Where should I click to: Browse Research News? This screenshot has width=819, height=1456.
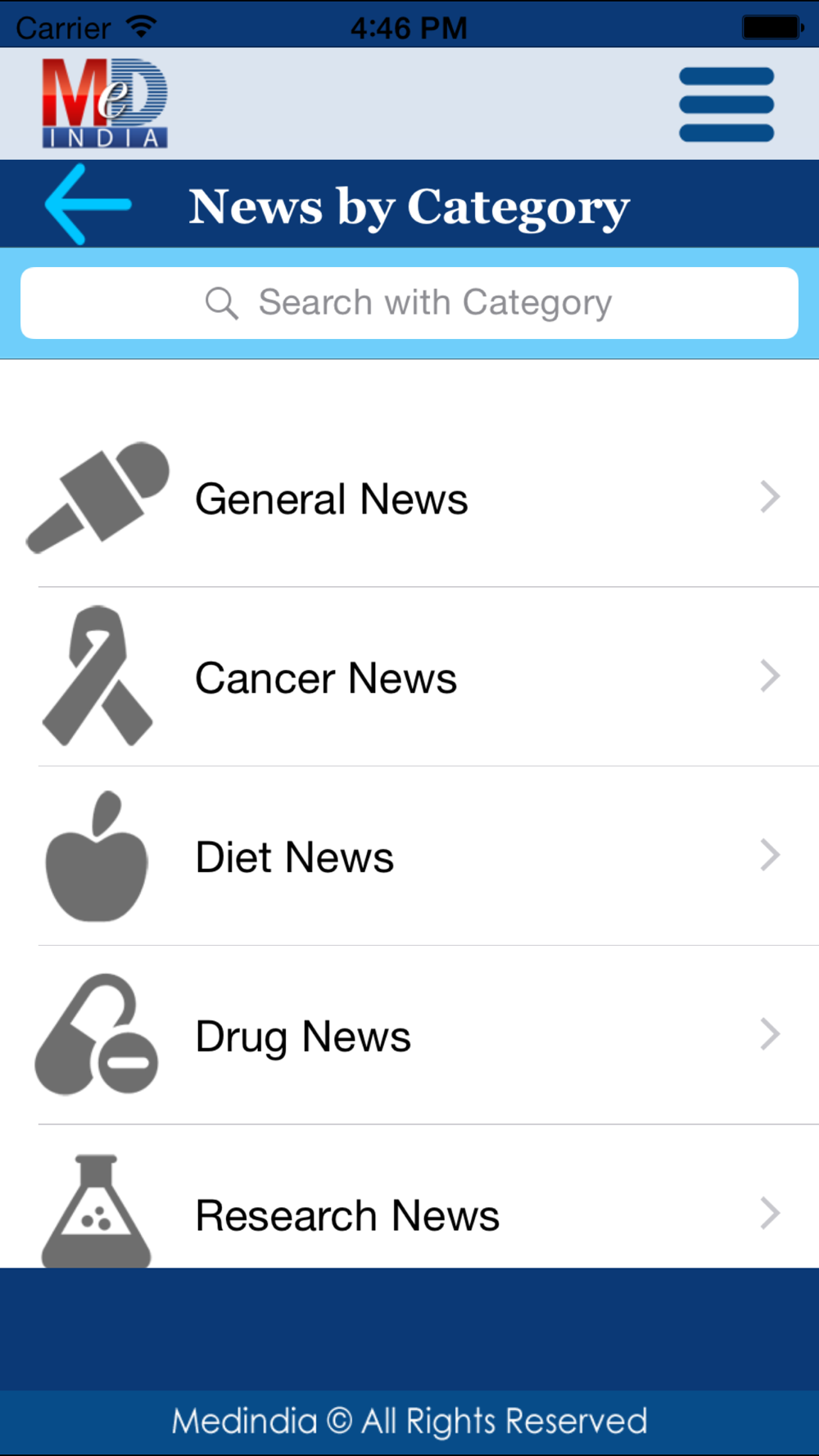[x=409, y=1197]
